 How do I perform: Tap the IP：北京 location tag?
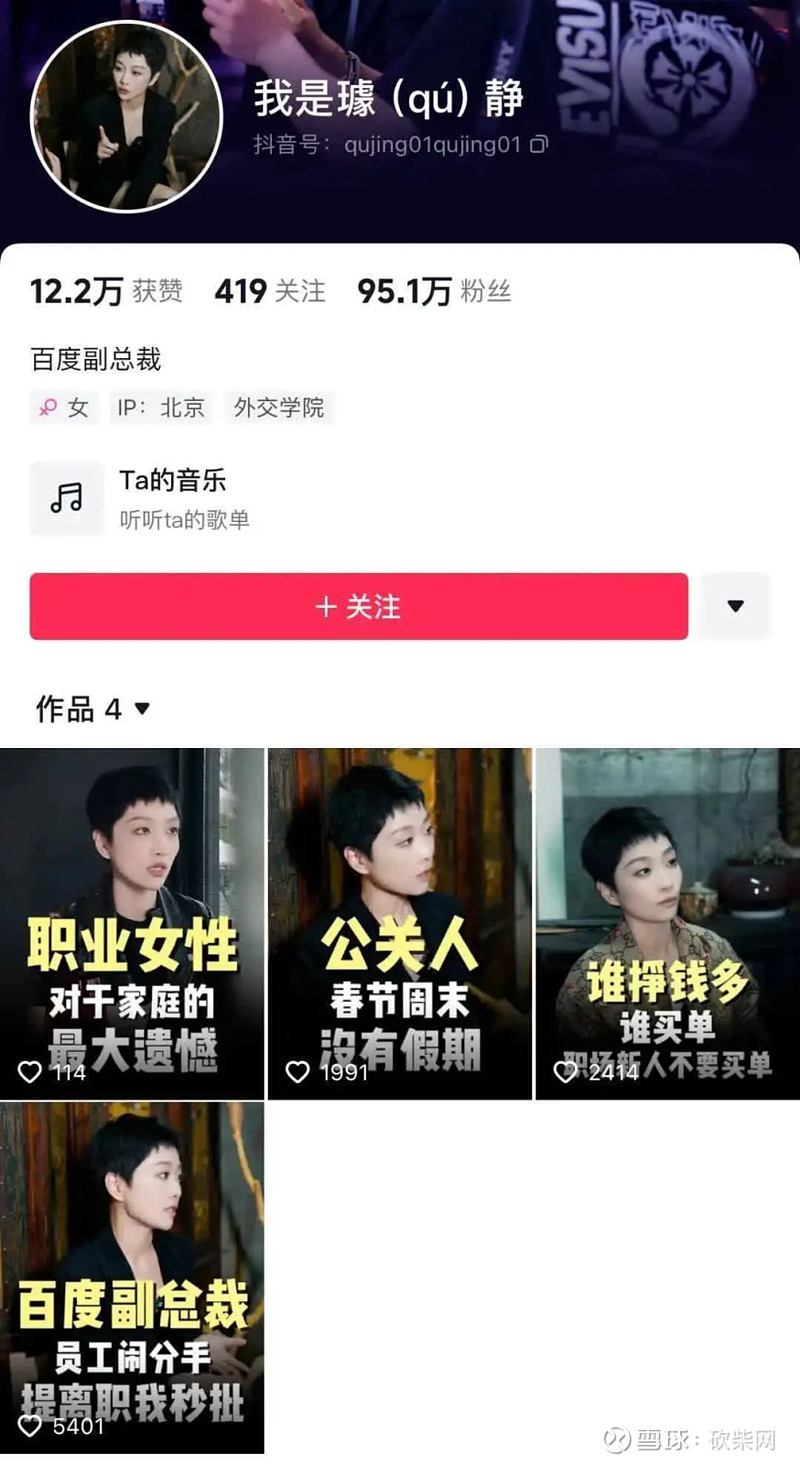pyautogui.click(x=161, y=407)
